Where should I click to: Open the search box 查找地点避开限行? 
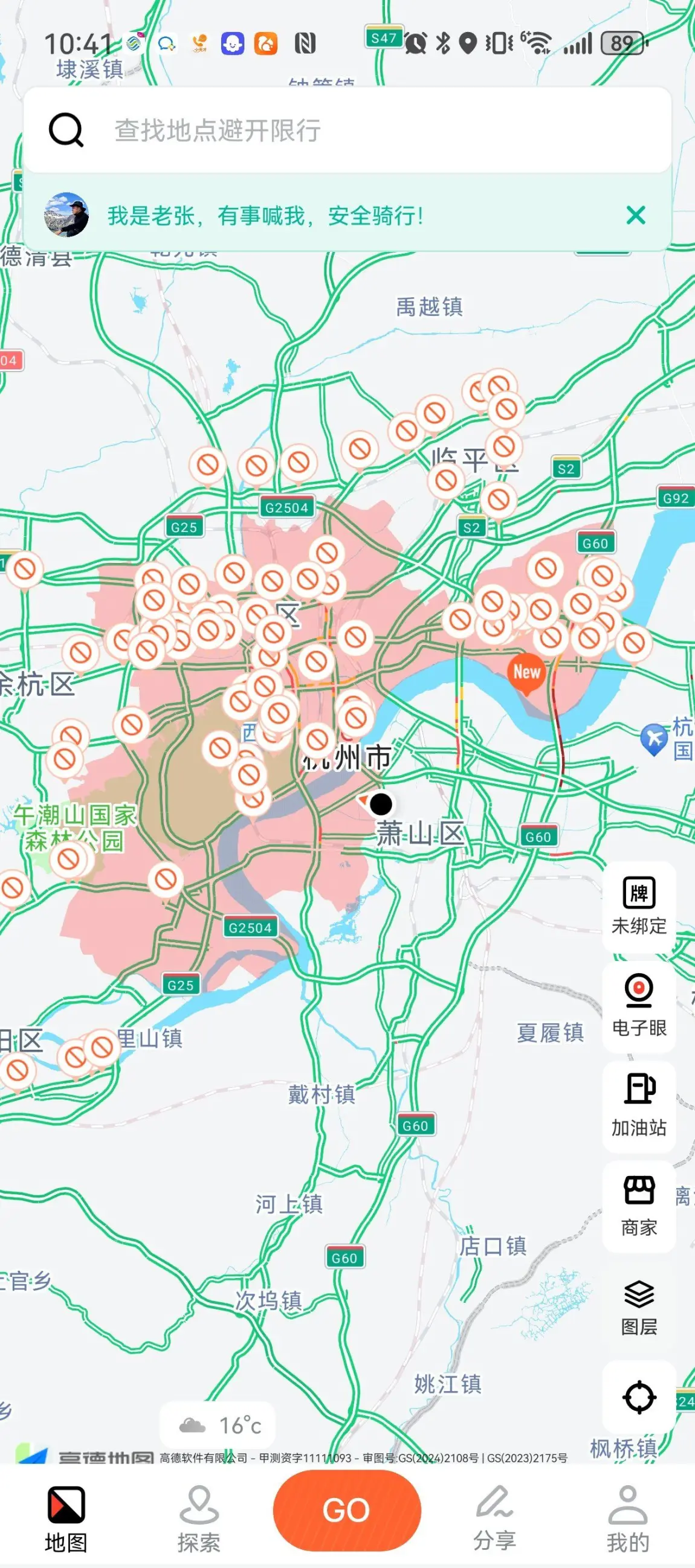[347, 130]
